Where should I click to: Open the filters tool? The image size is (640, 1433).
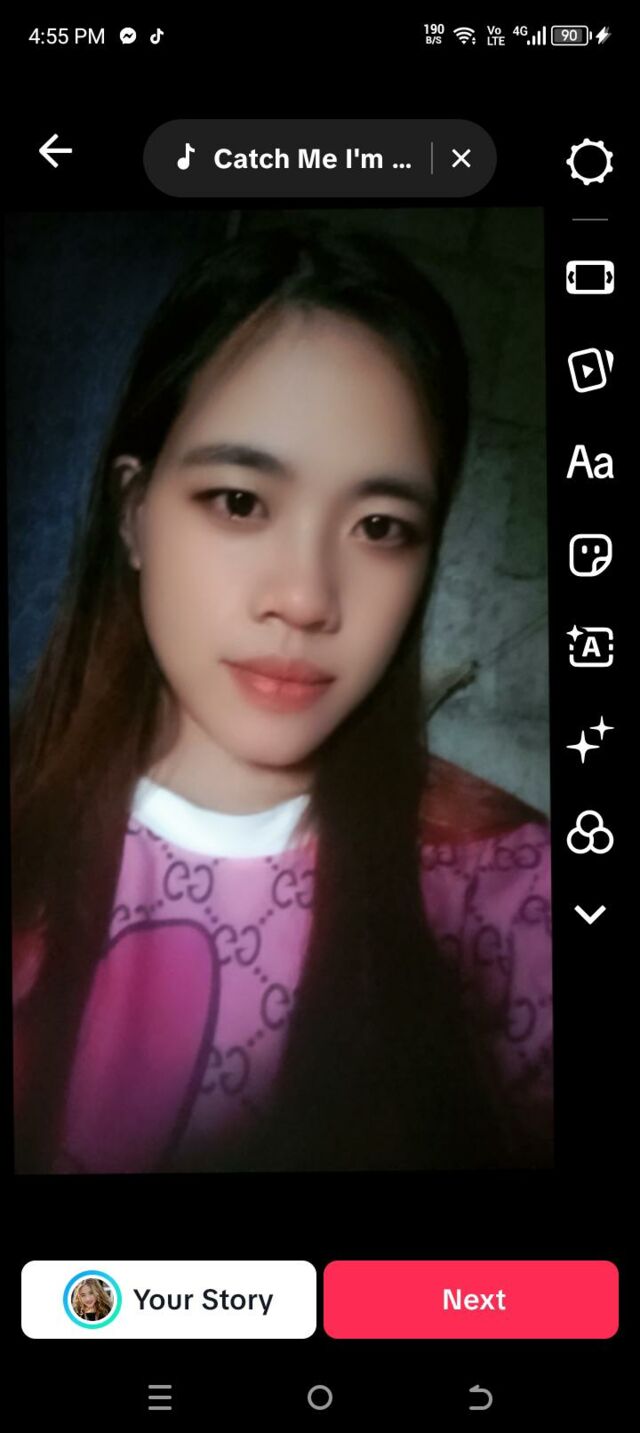[x=589, y=832]
